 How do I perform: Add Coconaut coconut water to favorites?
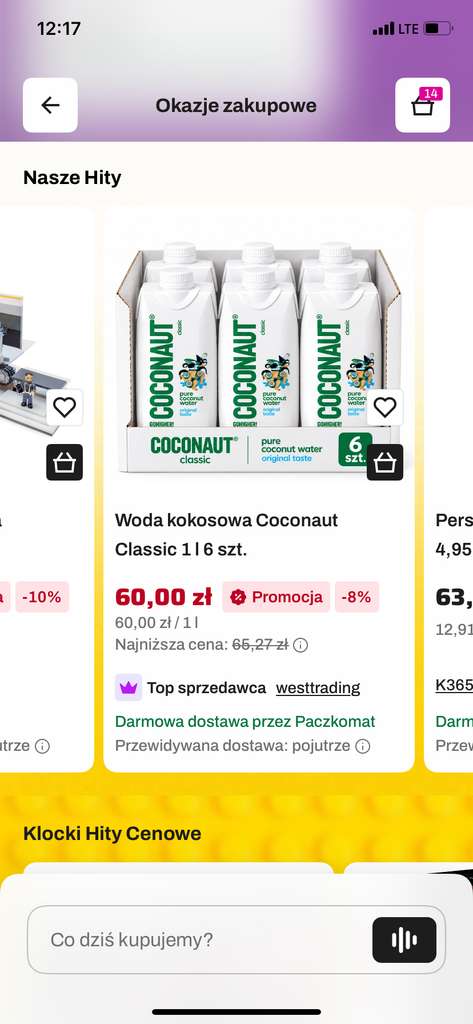(x=385, y=408)
